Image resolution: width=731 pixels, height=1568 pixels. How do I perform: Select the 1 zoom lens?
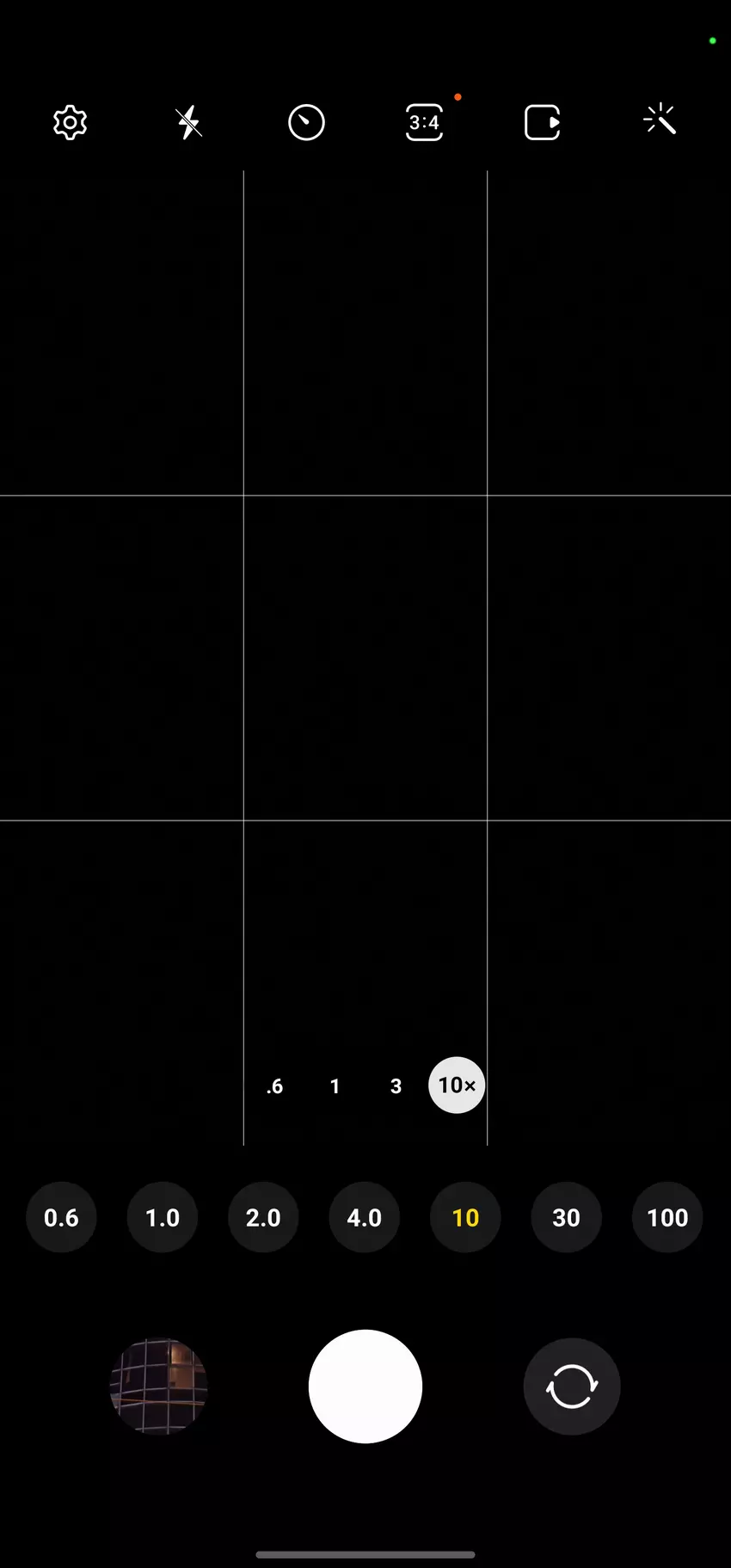335,1086
